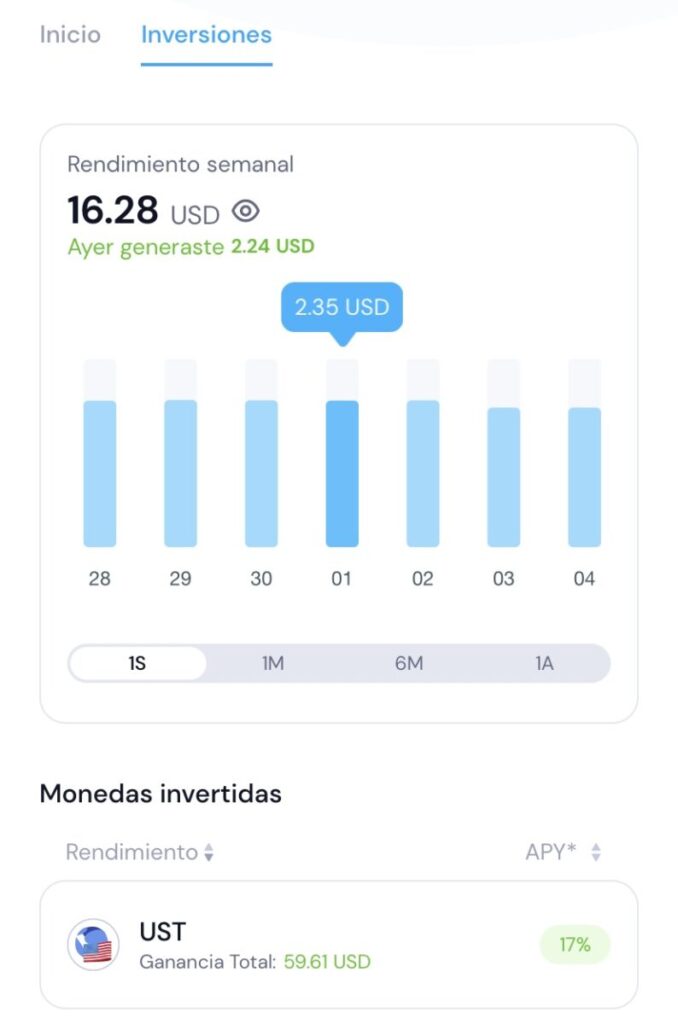Image resolution: width=678 pixels, height=1024 pixels.
Task: Switch to the Inicio tab
Action: pyautogui.click(x=70, y=34)
